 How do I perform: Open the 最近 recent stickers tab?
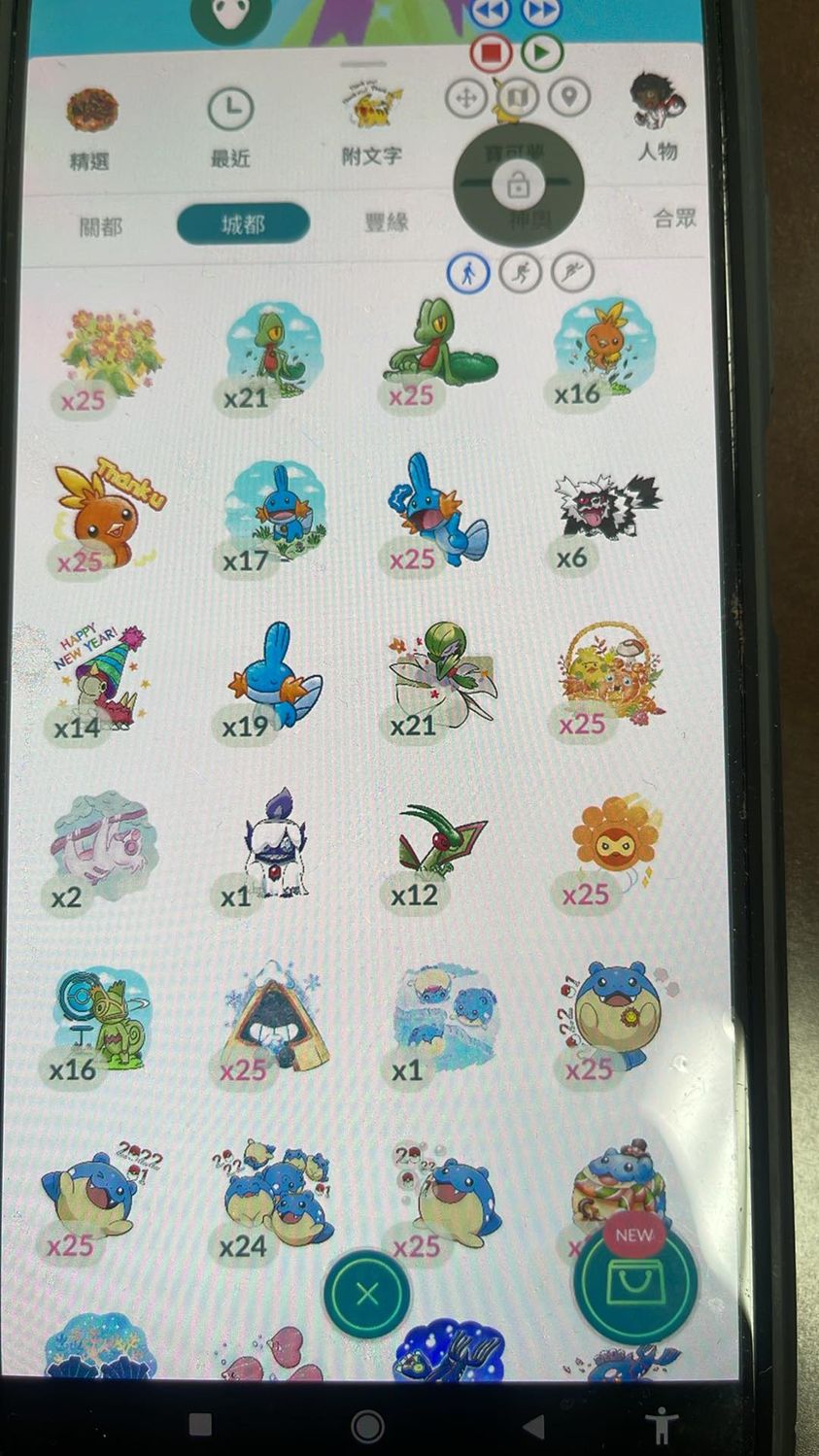pyautogui.click(x=230, y=125)
